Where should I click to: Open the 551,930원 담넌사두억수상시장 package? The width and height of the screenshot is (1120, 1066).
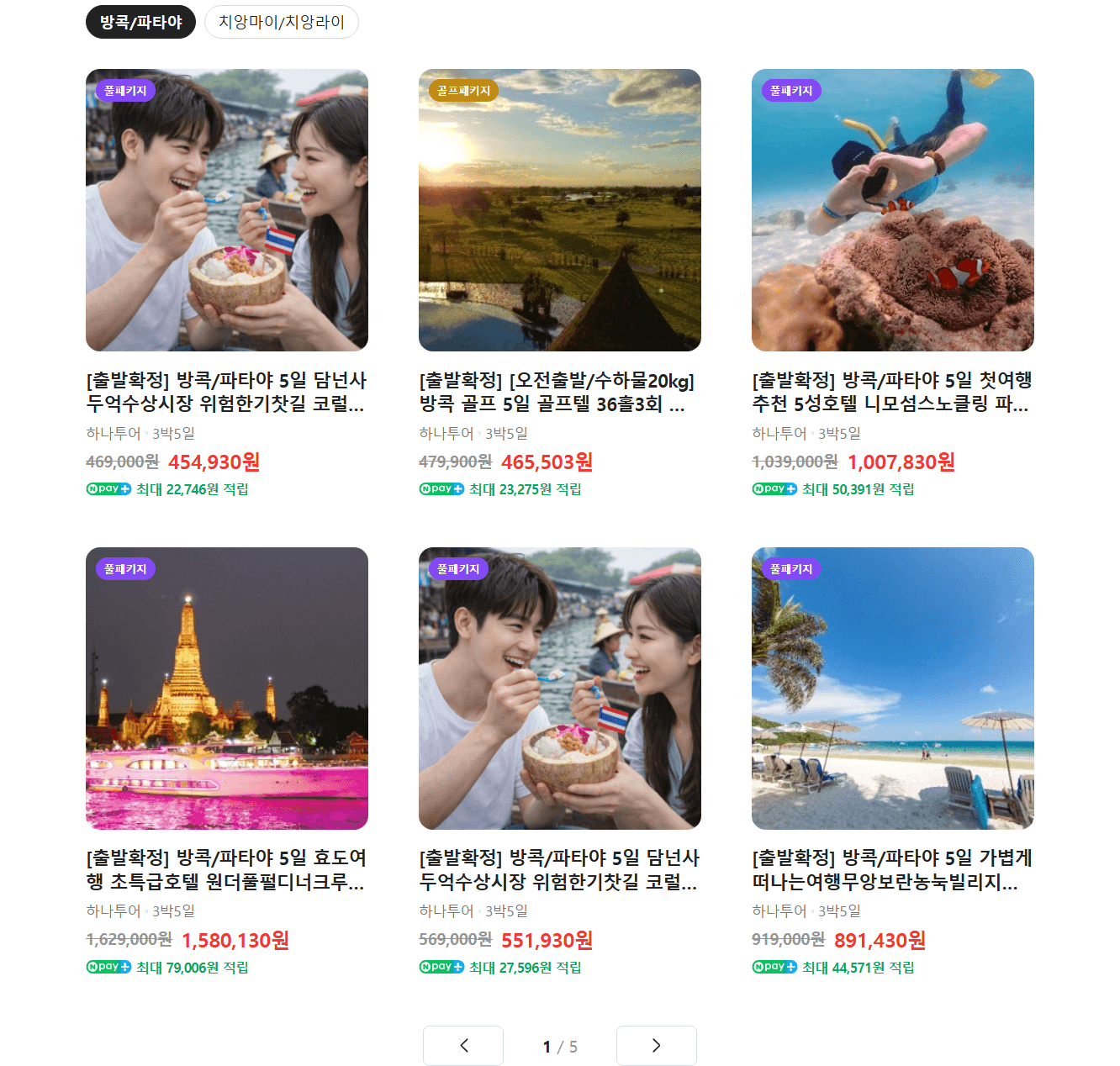(x=560, y=762)
